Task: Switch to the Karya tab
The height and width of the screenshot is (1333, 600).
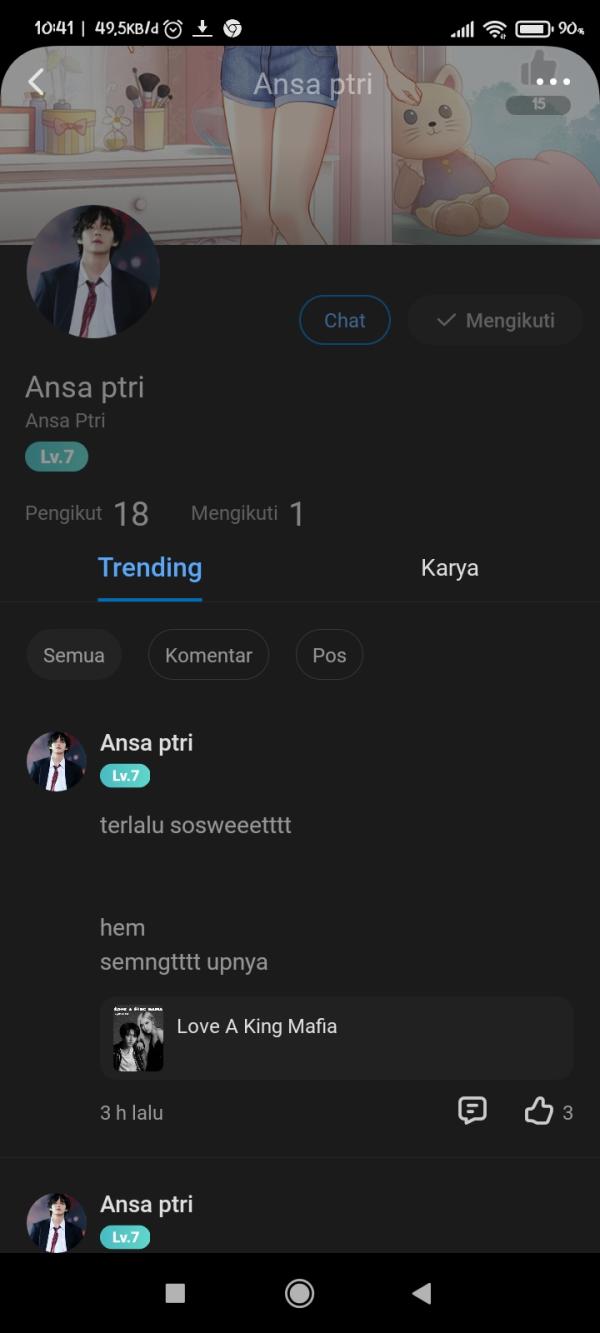Action: tap(449, 568)
